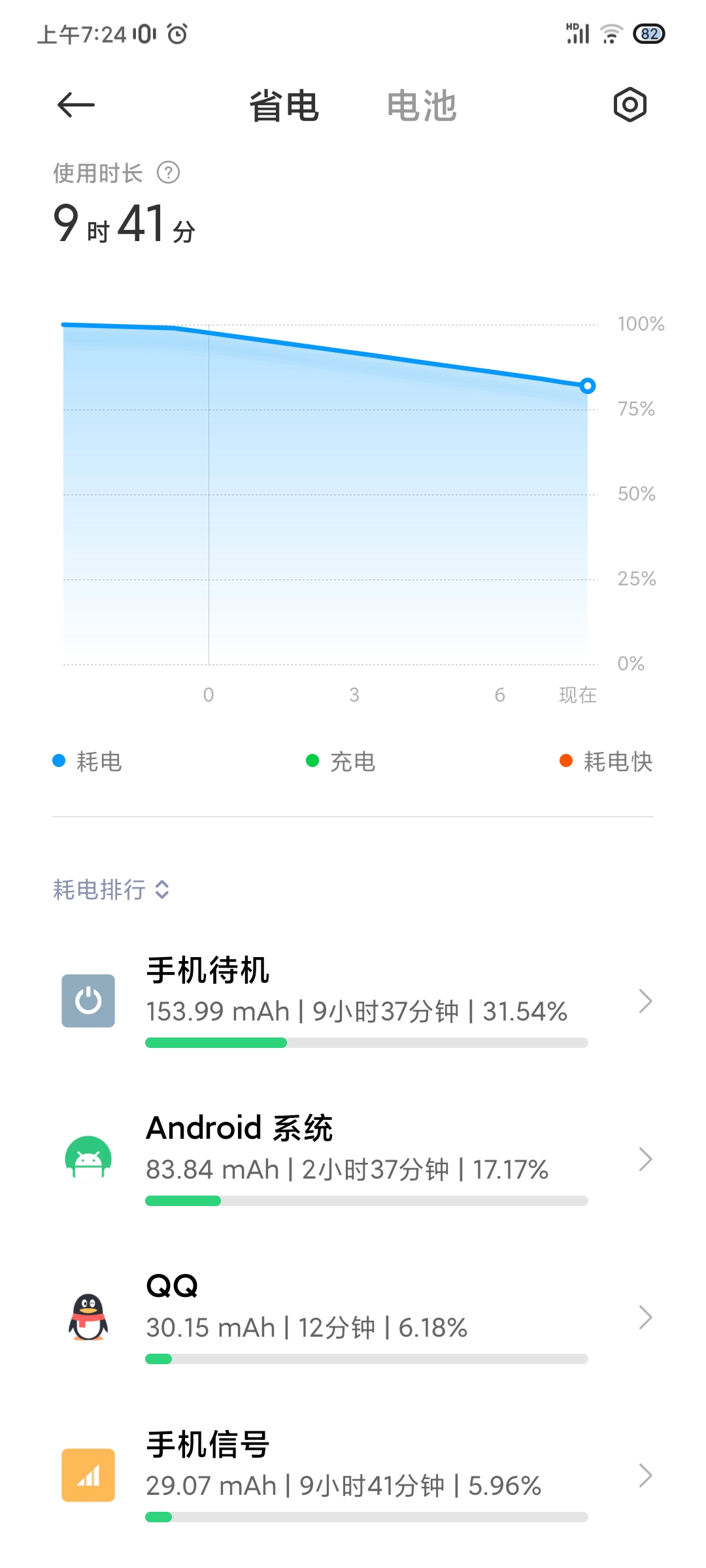
Task: Go back using the top-left arrow
Action: coord(76,105)
